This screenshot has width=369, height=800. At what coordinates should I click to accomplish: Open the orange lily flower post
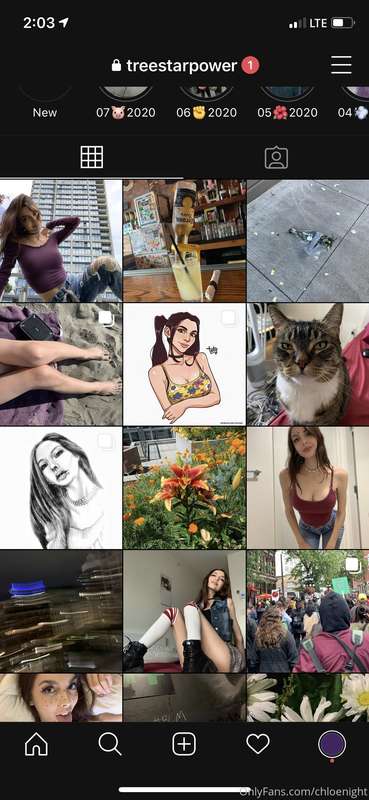[x=184, y=487]
